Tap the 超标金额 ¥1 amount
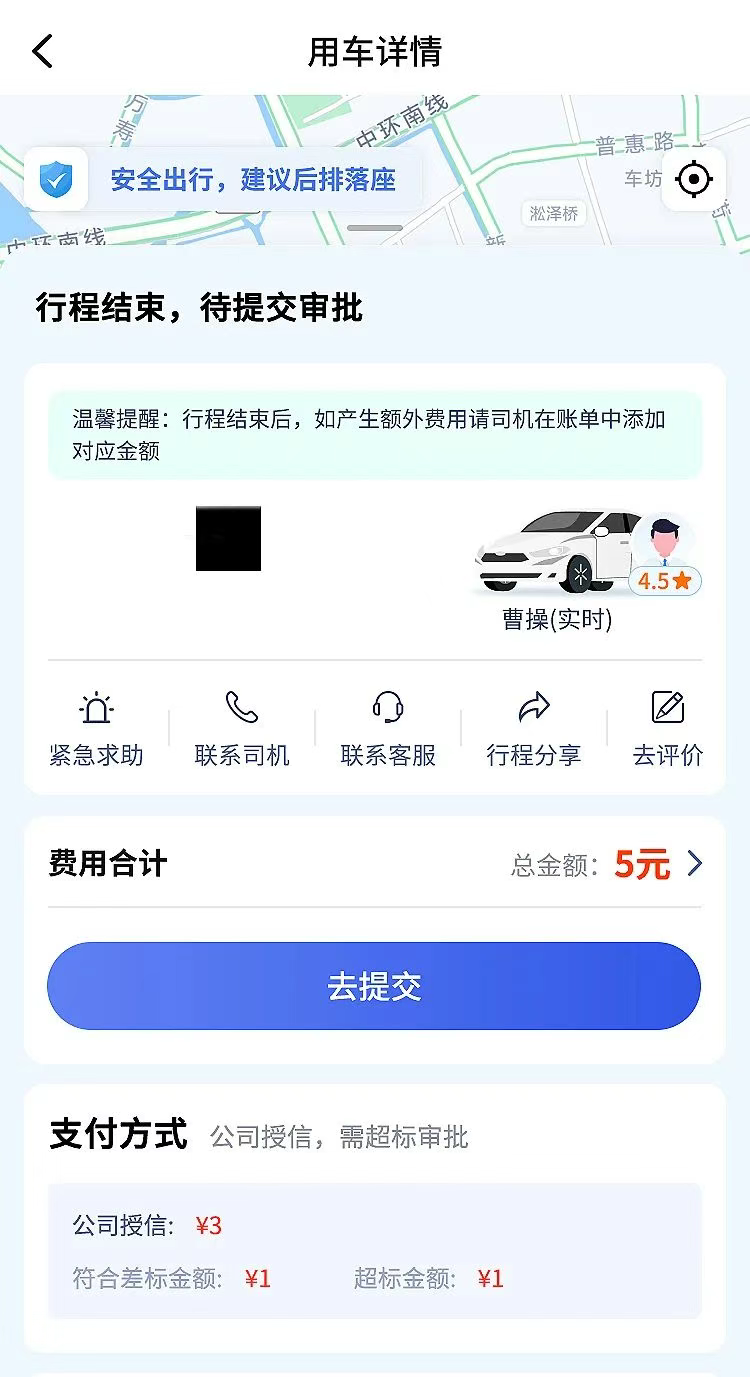The width and height of the screenshot is (750, 1377). point(490,1278)
